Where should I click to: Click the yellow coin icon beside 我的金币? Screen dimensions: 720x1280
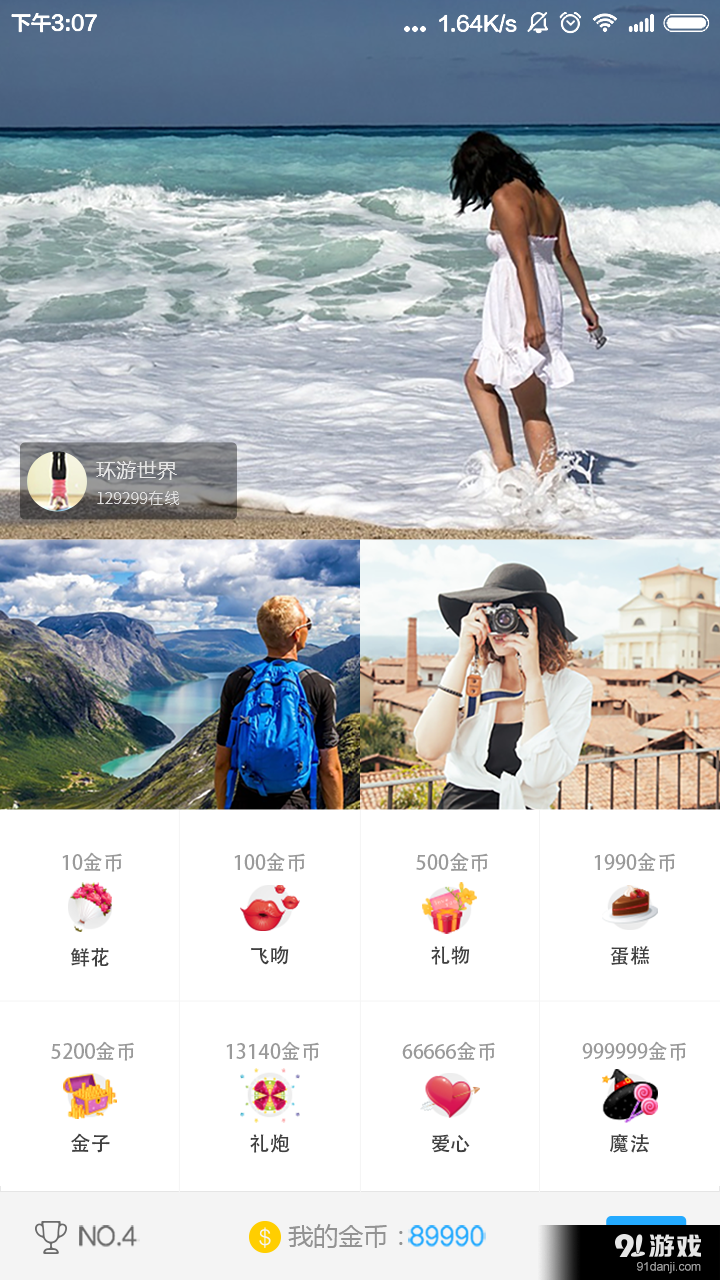(265, 1237)
